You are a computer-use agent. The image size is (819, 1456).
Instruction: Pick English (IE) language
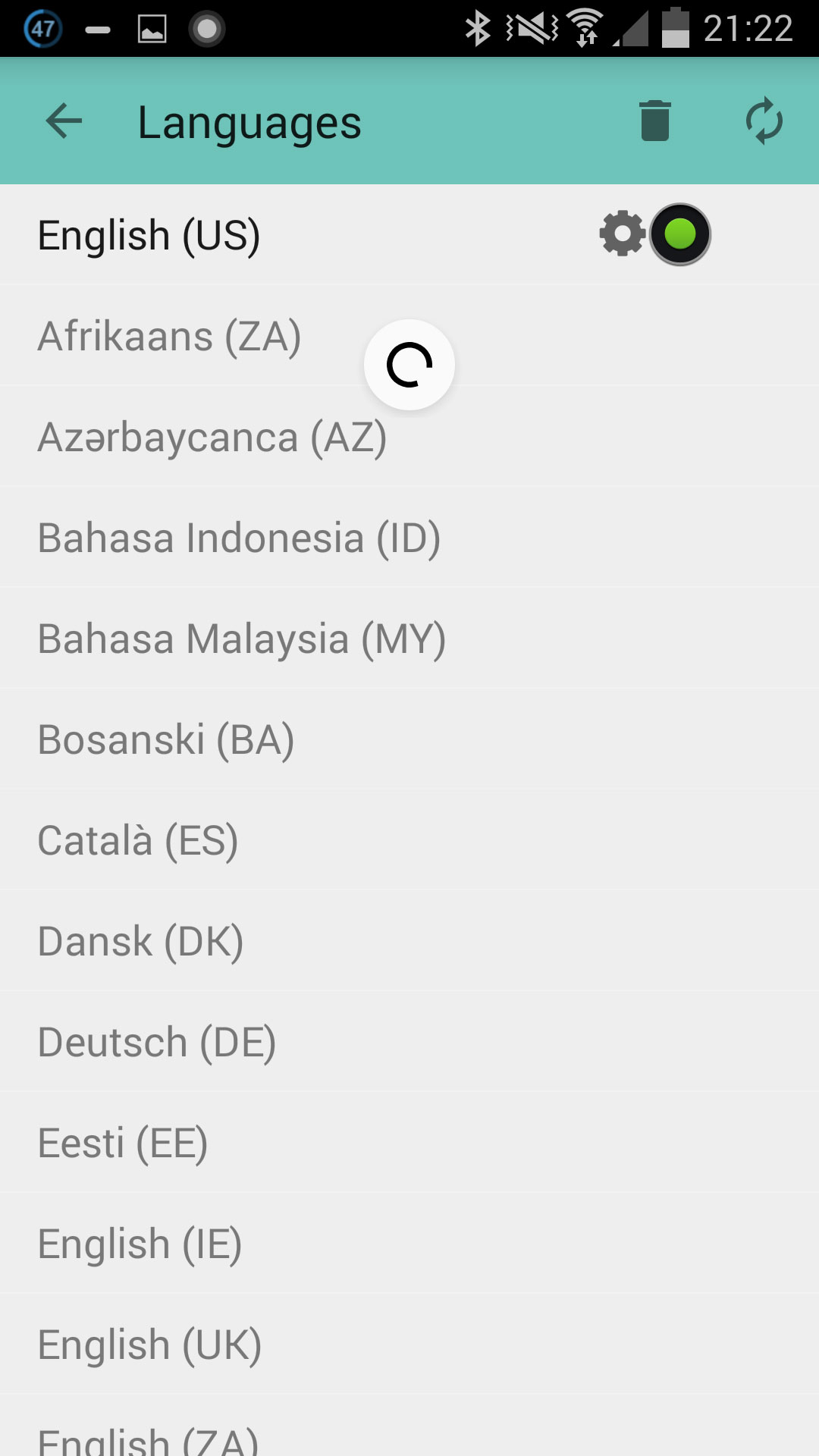click(x=140, y=1244)
